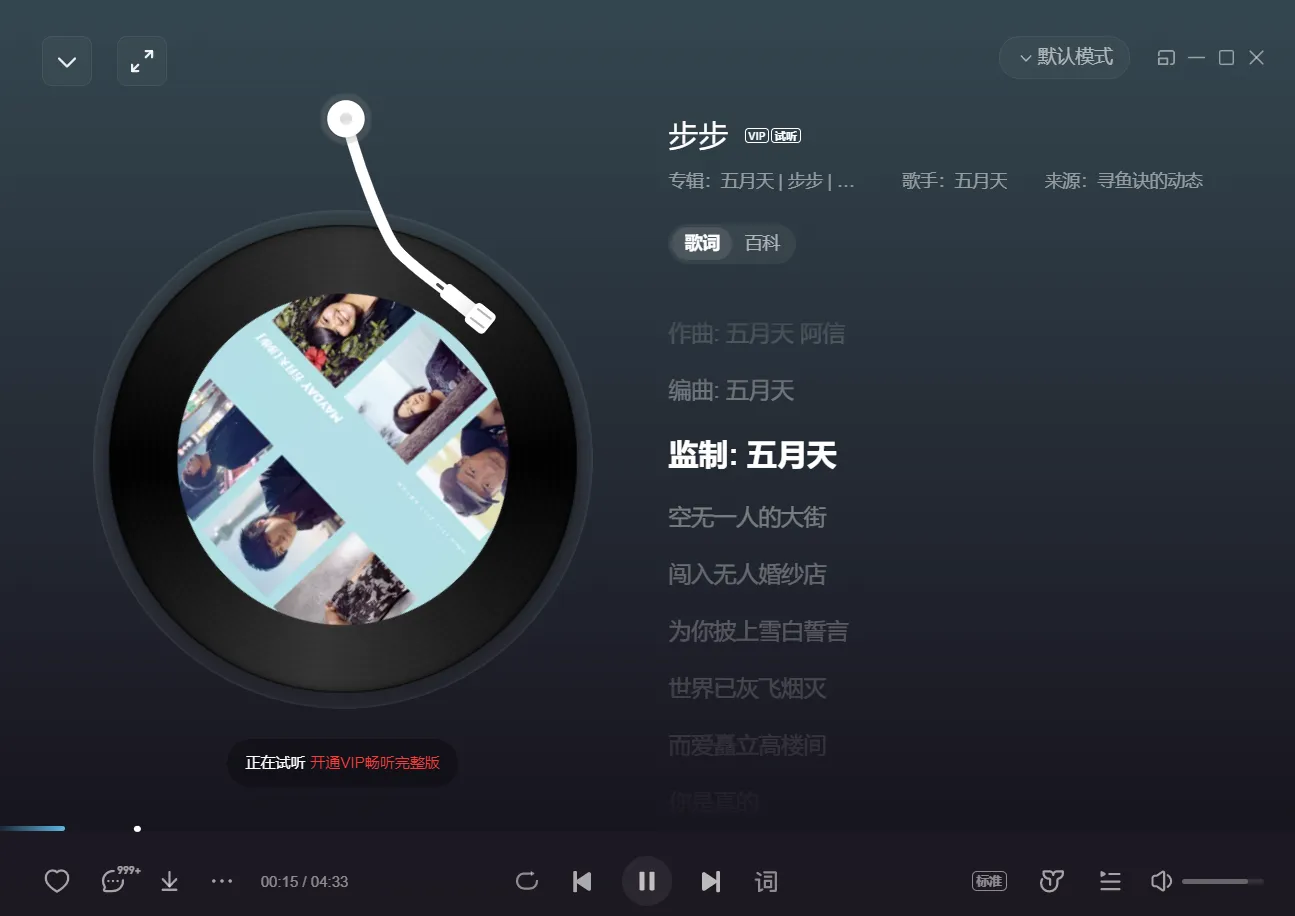Like this song with the heart
The image size is (1295, 916).
pyautogui.click(x=57, y=881)
